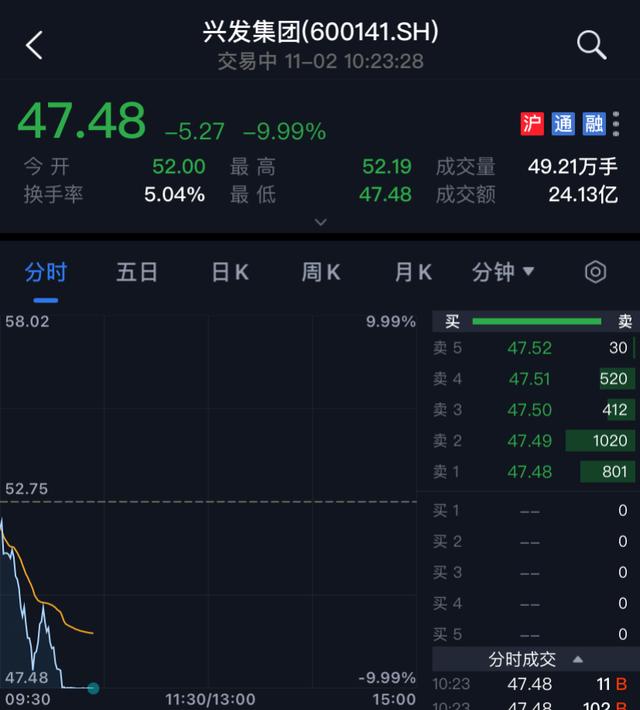
Task: Open the chart settings icon
Action: coord(595,272)
